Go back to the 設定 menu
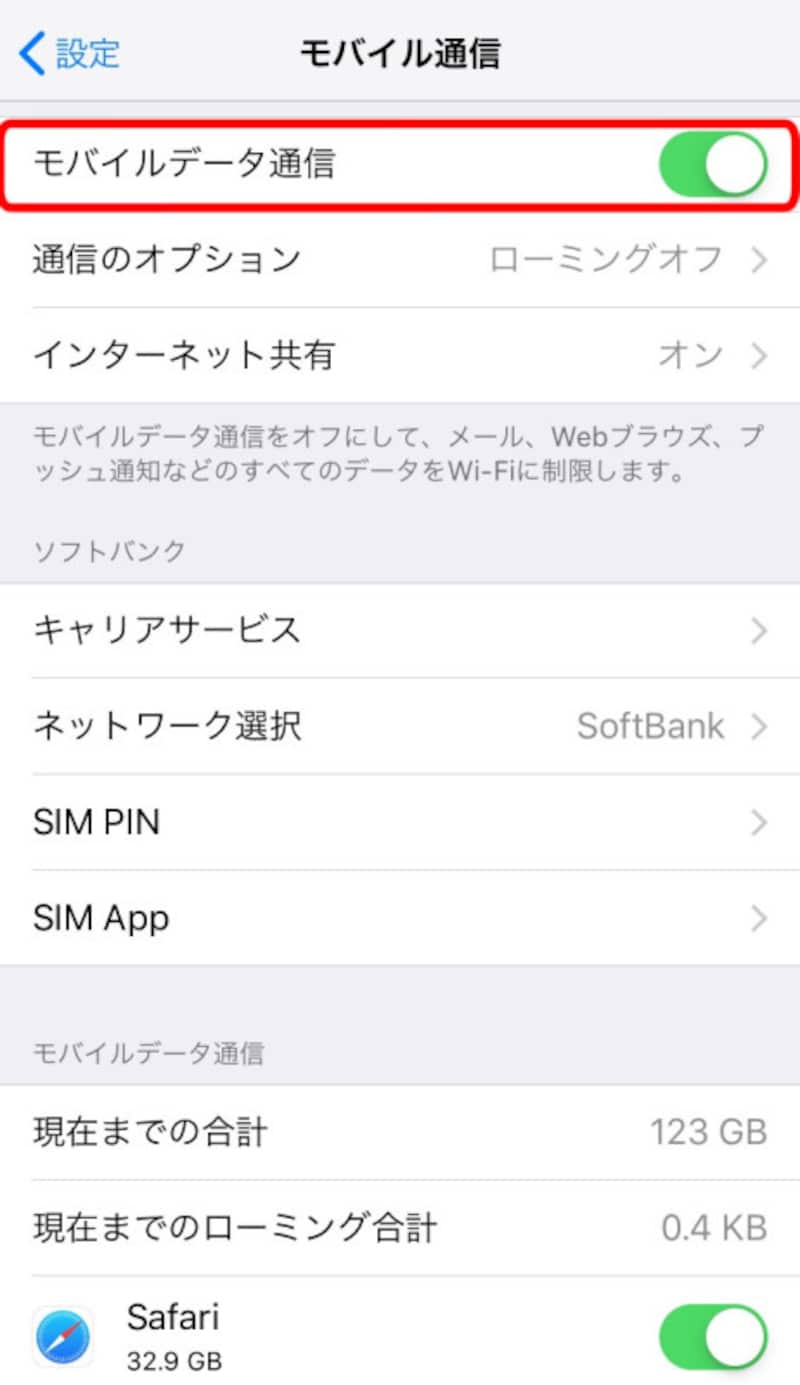The width and height of the screenshot is (800, 1385). click(x=70, y=53)
